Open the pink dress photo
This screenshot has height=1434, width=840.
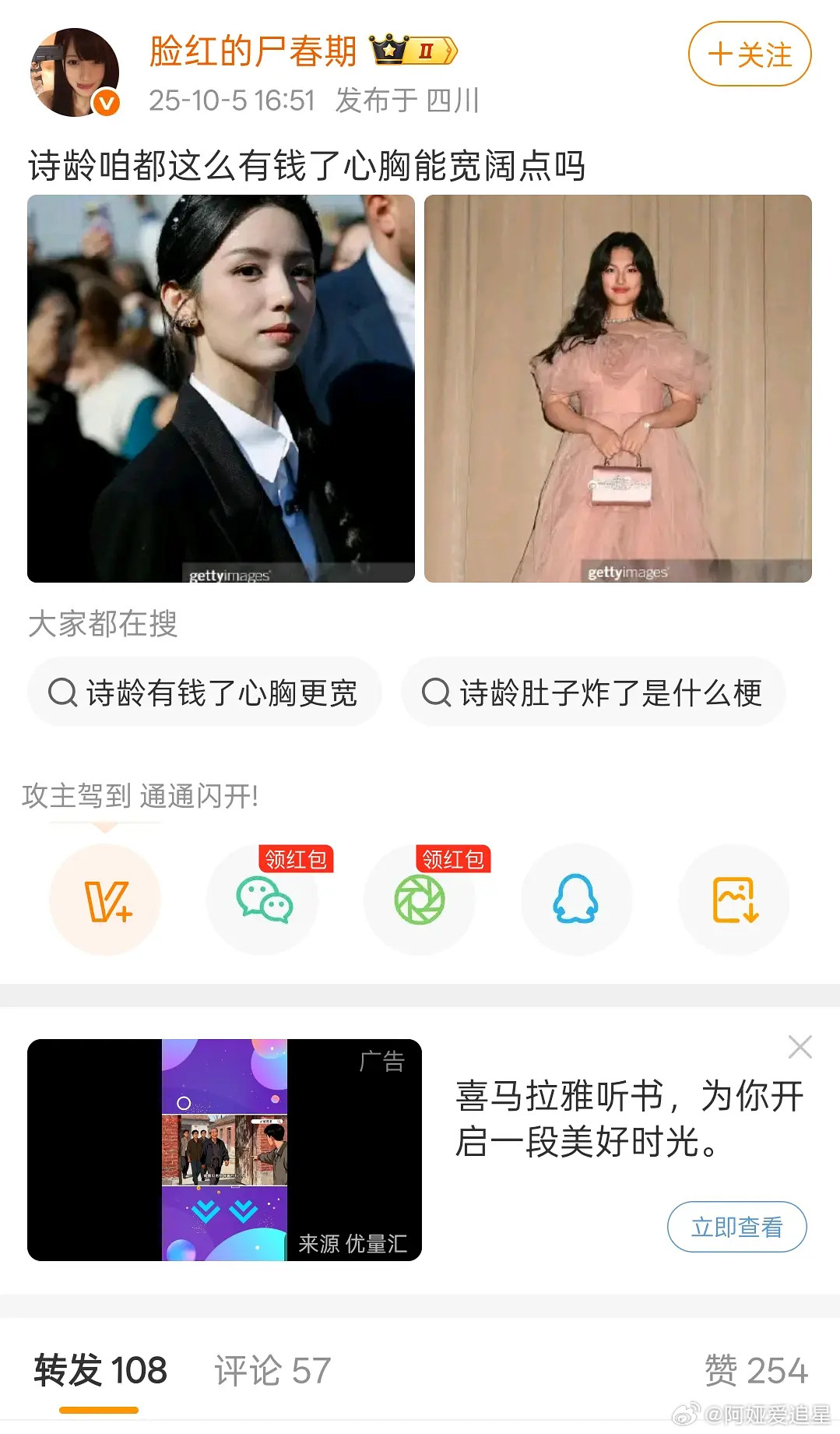(x=617, y=389)
